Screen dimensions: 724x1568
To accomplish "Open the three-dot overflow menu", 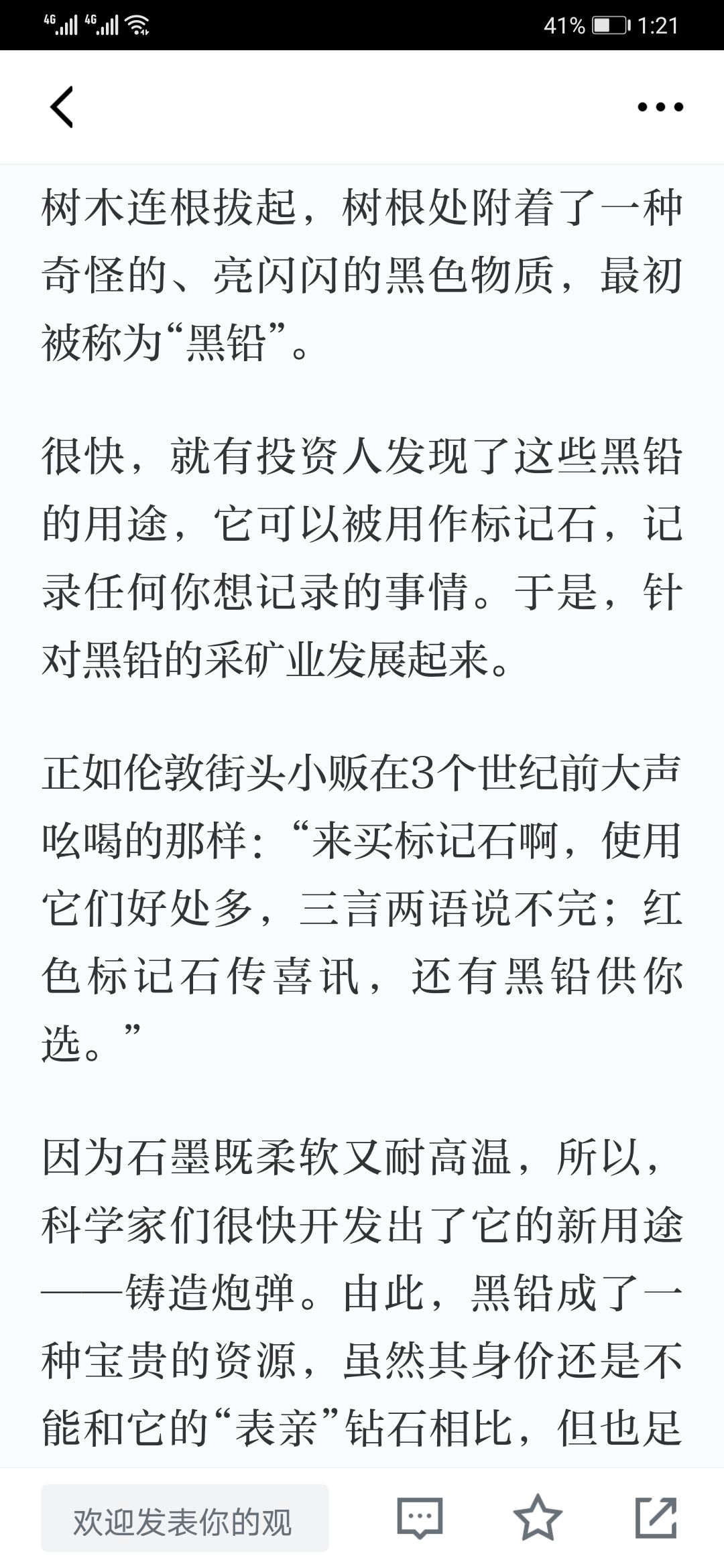I will coord(660,107).
